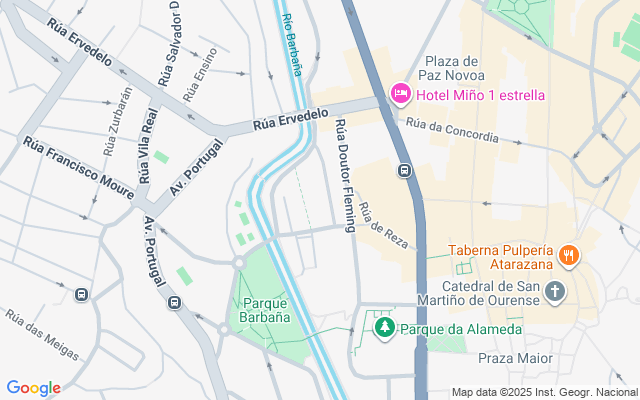Open the Hotel Miño 1 estrella marker
The image size is (640, 400).
click(400, 94)
